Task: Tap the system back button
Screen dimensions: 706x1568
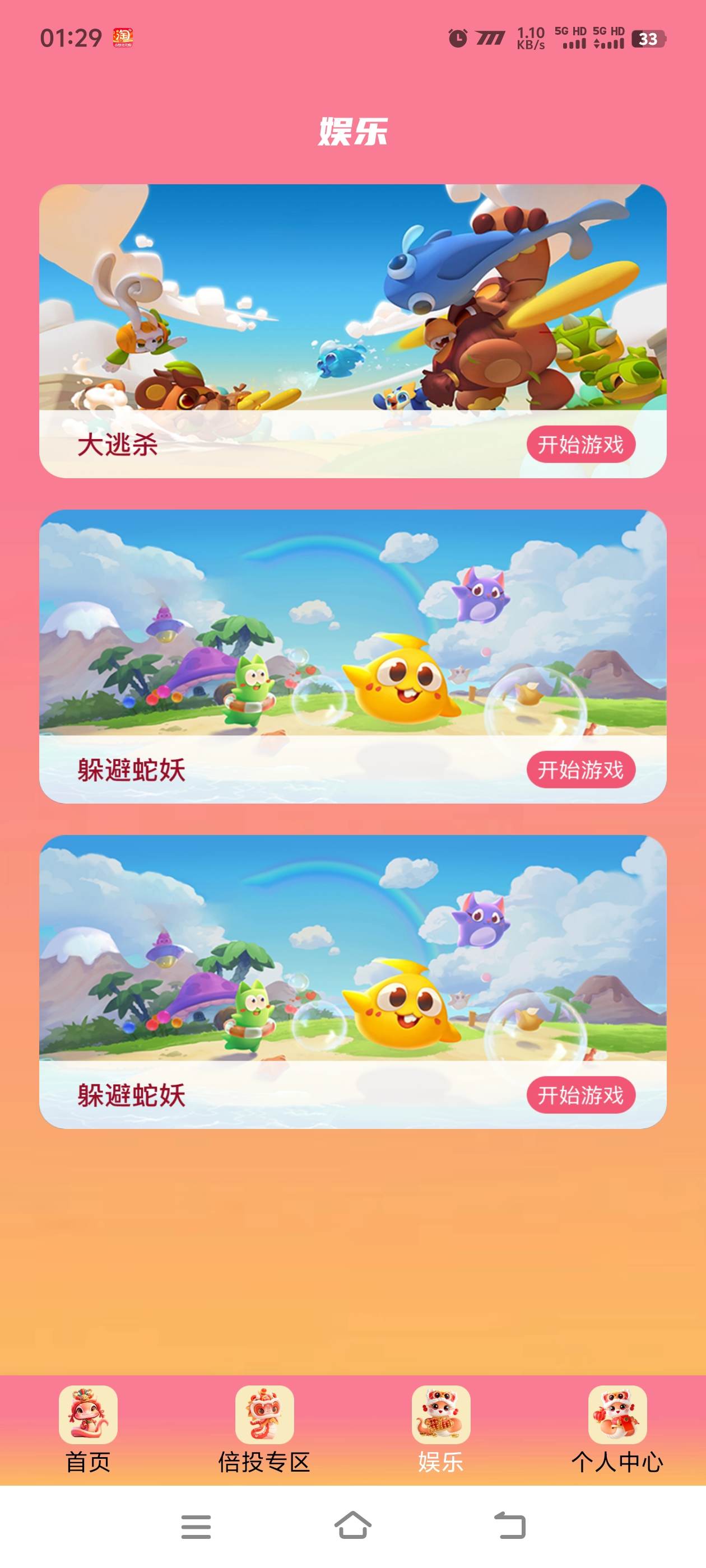Action: click(510, 1526)
